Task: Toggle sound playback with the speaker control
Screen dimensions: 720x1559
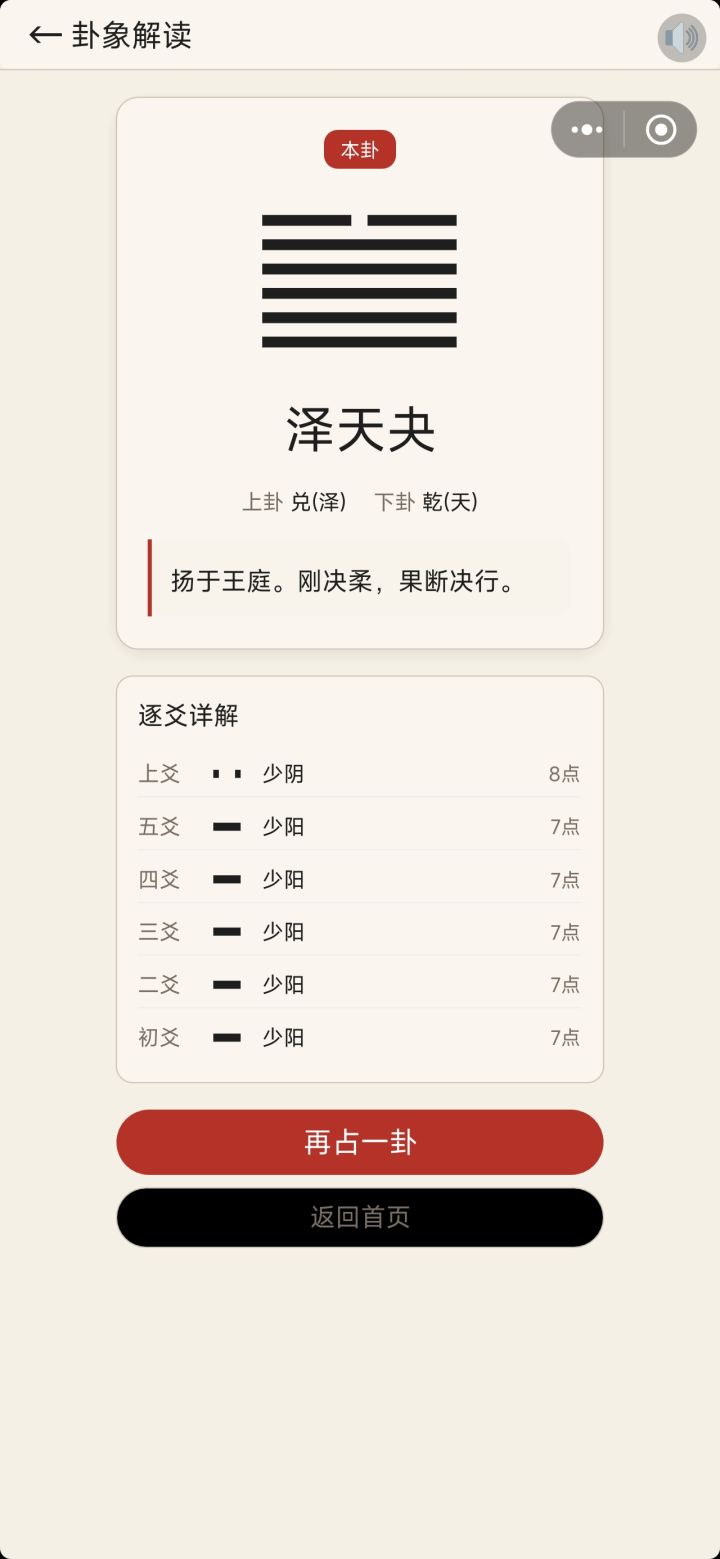Action: [681, 38]
